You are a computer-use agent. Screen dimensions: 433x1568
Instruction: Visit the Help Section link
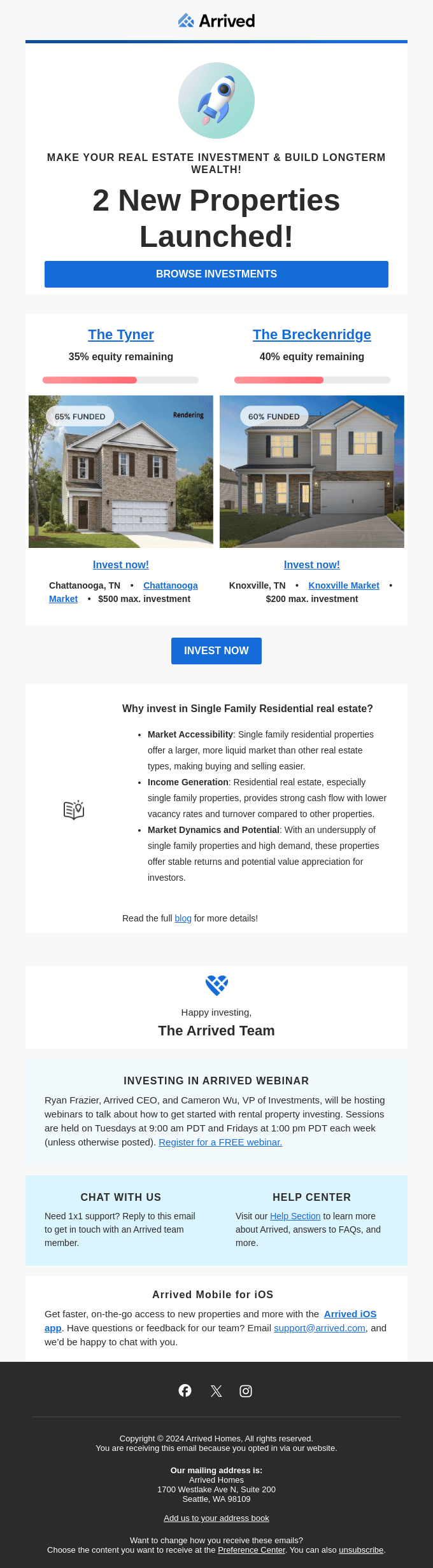pos(295,1216)
